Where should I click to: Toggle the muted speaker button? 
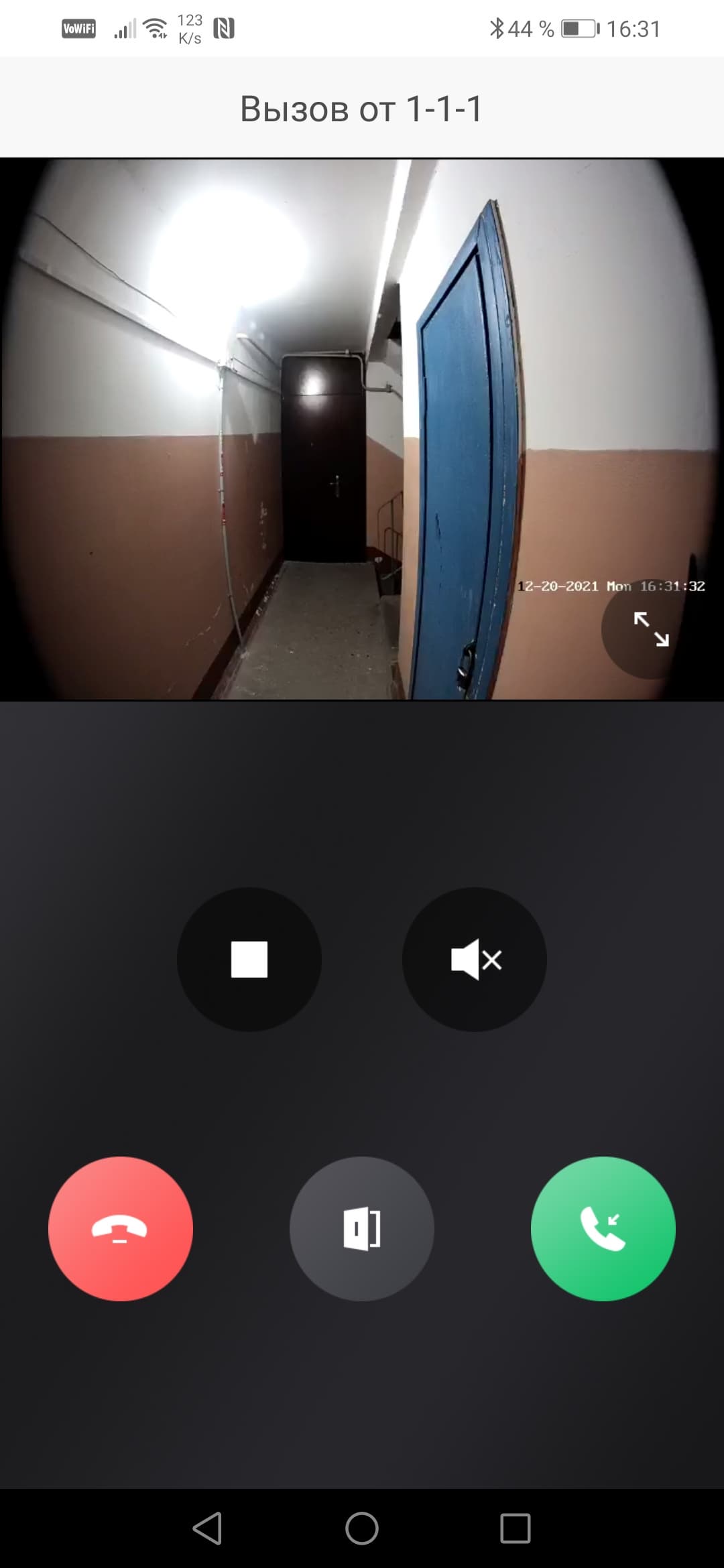coord(475,960)
